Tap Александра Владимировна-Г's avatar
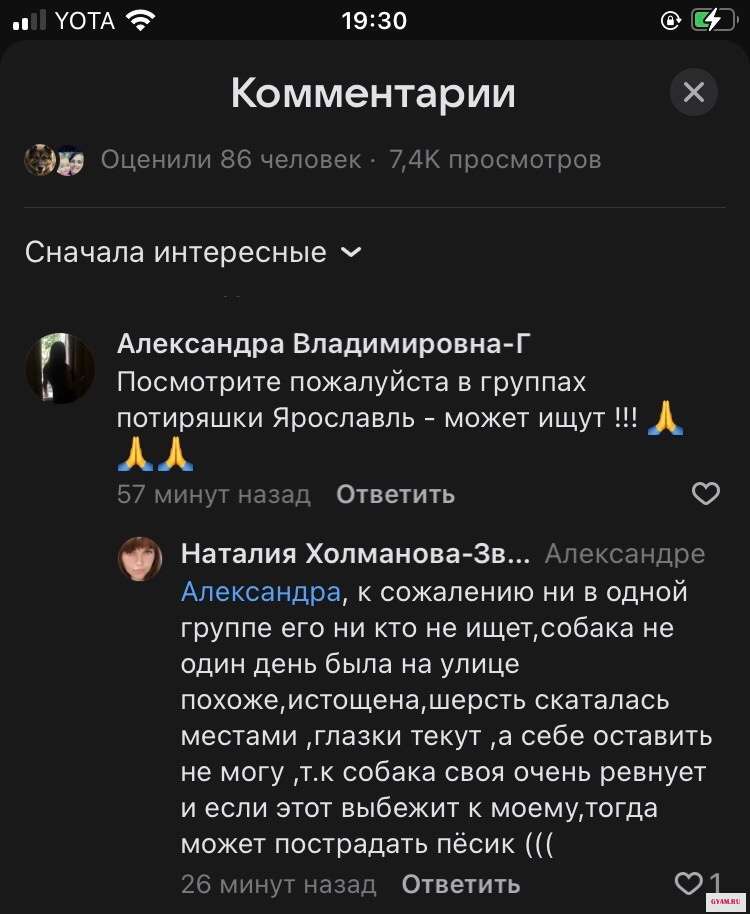 point(59,368)
